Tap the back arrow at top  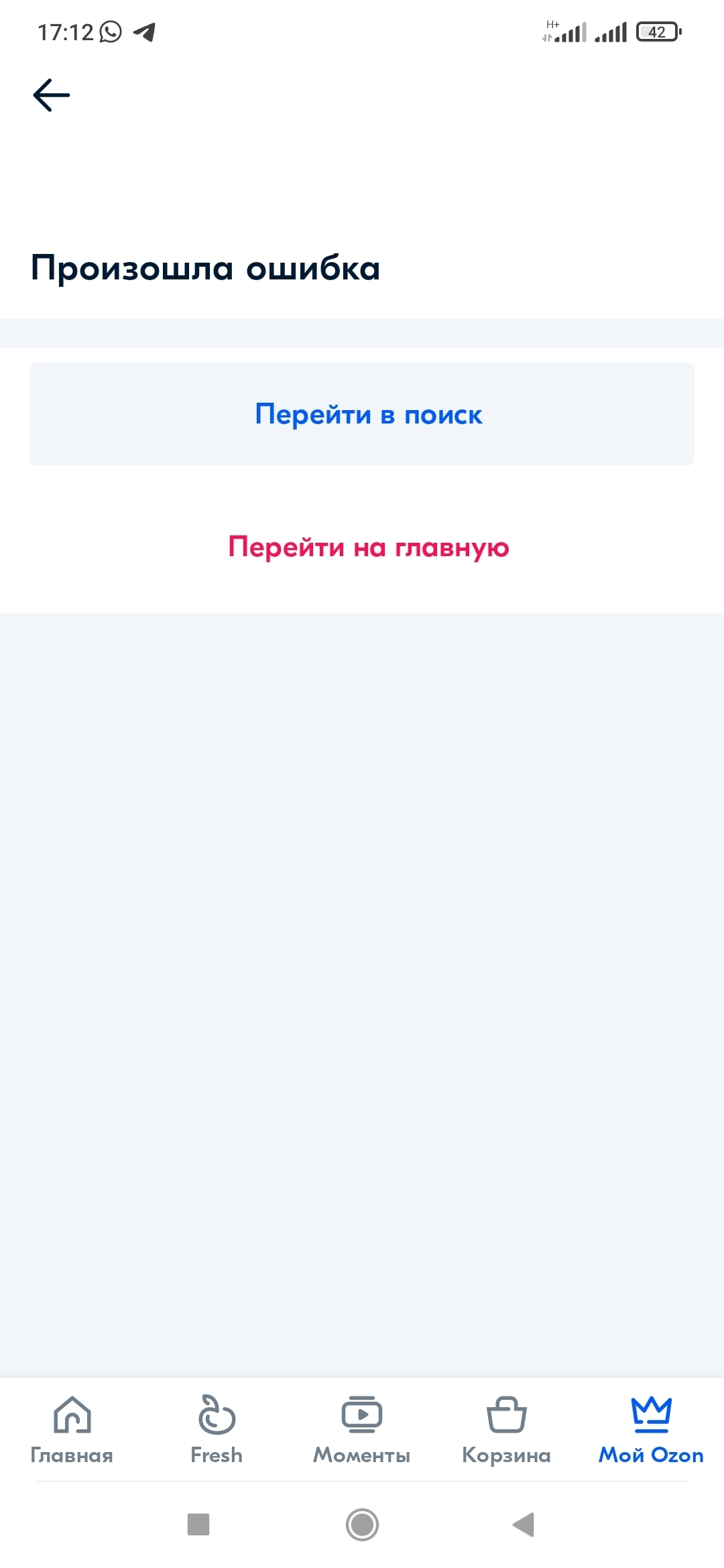[52, 94]
